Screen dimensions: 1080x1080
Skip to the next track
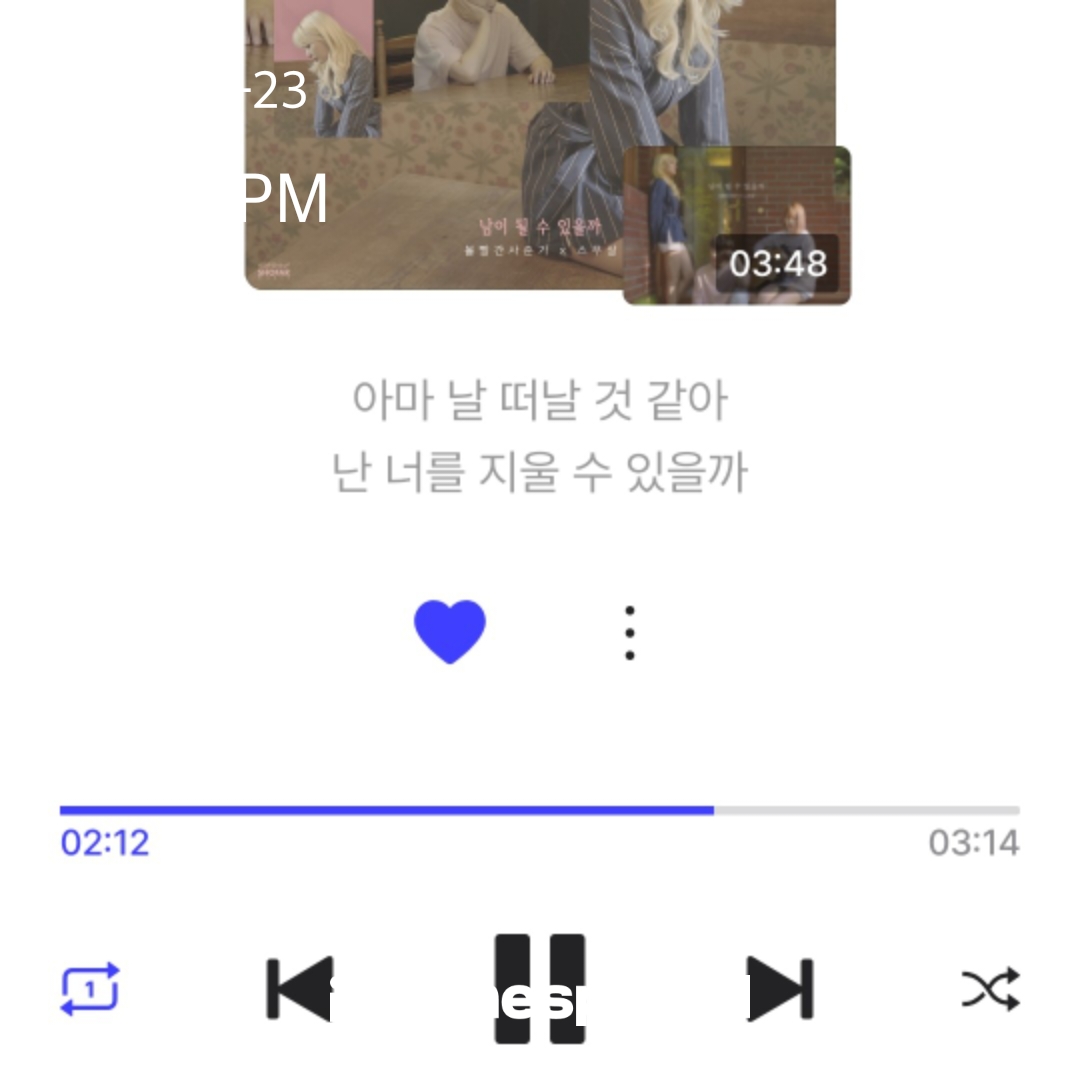click(780, 988)
